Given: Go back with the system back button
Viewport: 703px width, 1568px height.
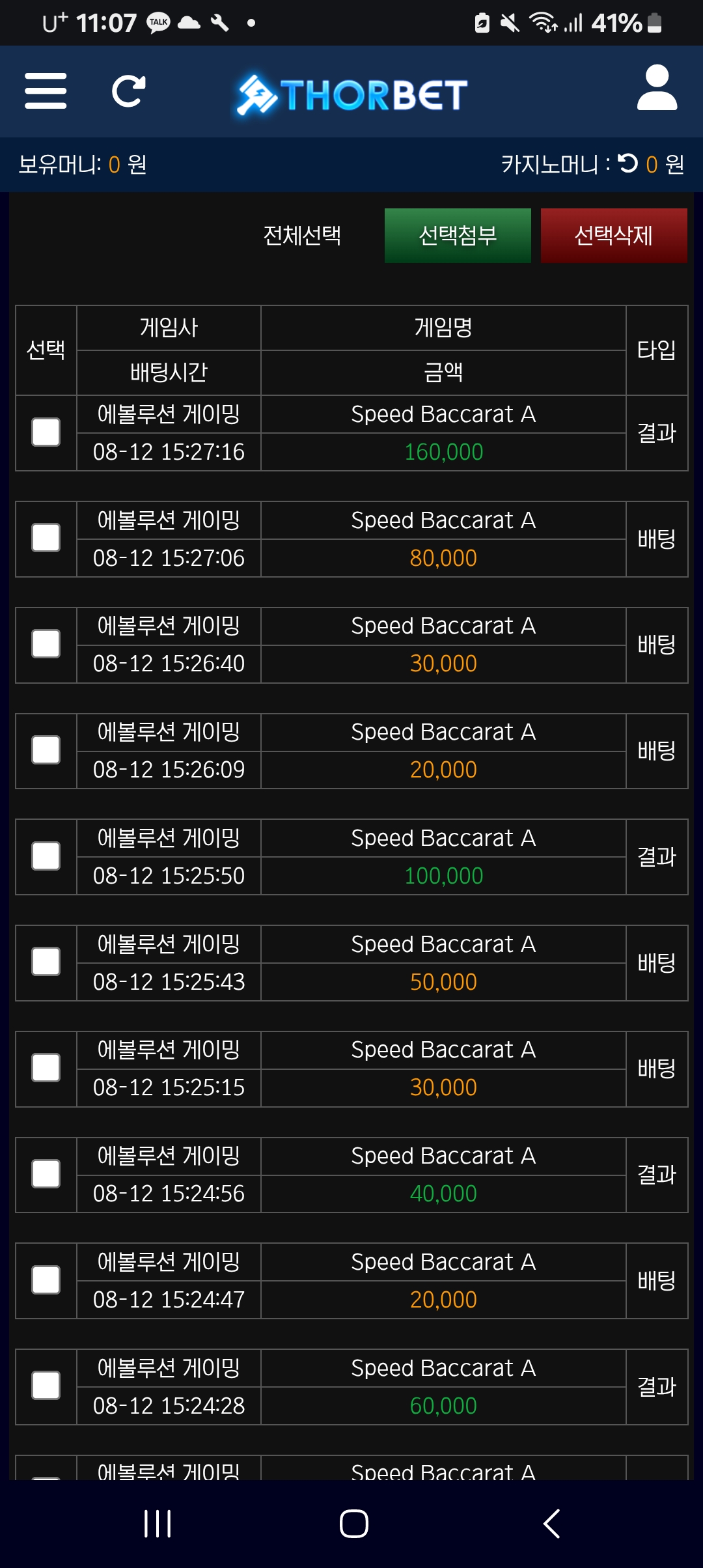Looking at the screenshot, I should (x=551, y=1524).
